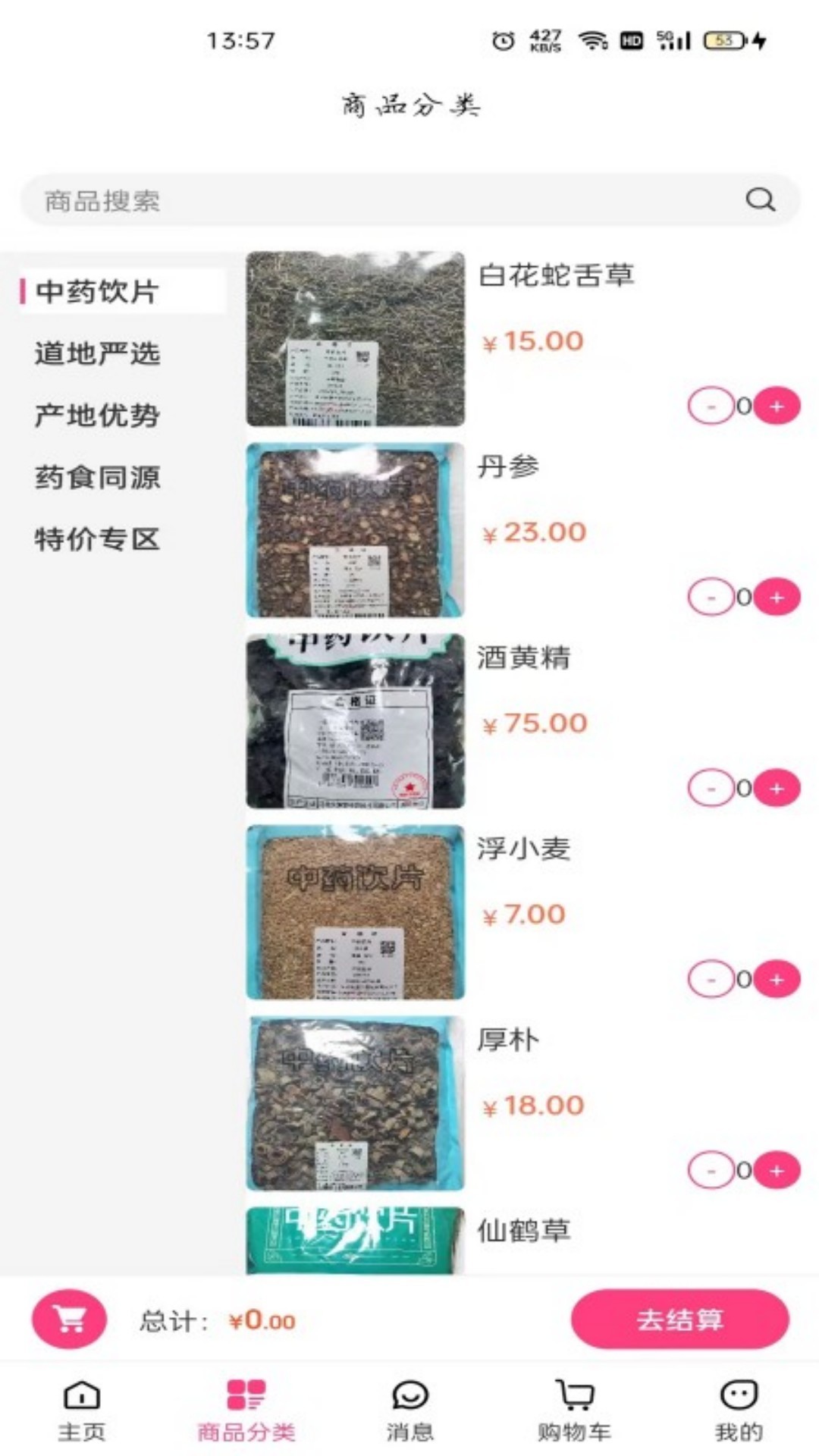Switch to 产地优势 category

click(97, 416)
